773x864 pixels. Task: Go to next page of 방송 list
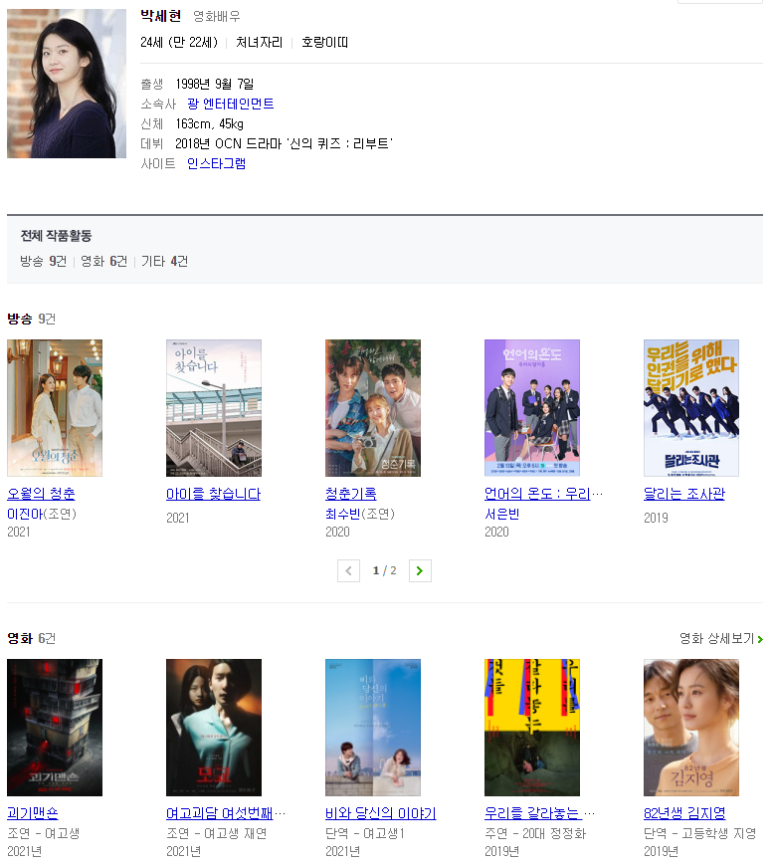(x=420, y=571)
